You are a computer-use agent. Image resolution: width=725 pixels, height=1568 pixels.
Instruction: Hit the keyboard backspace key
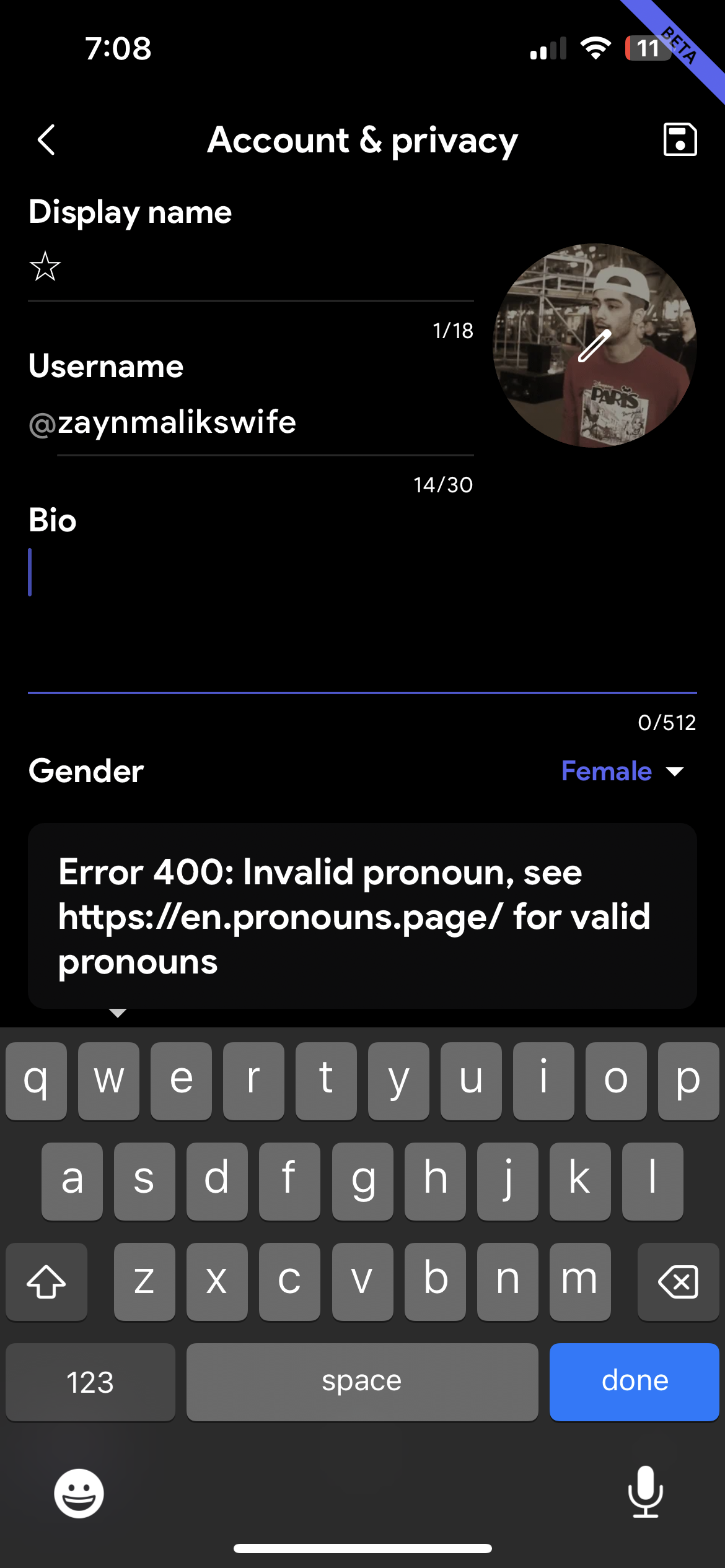678,1281
